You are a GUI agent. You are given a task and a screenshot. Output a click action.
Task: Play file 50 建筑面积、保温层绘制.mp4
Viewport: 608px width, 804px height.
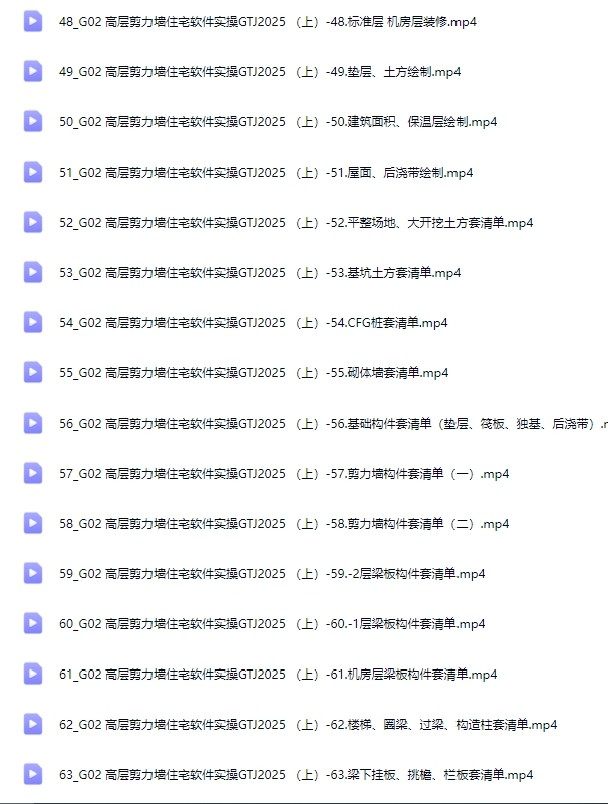(278, 122)
